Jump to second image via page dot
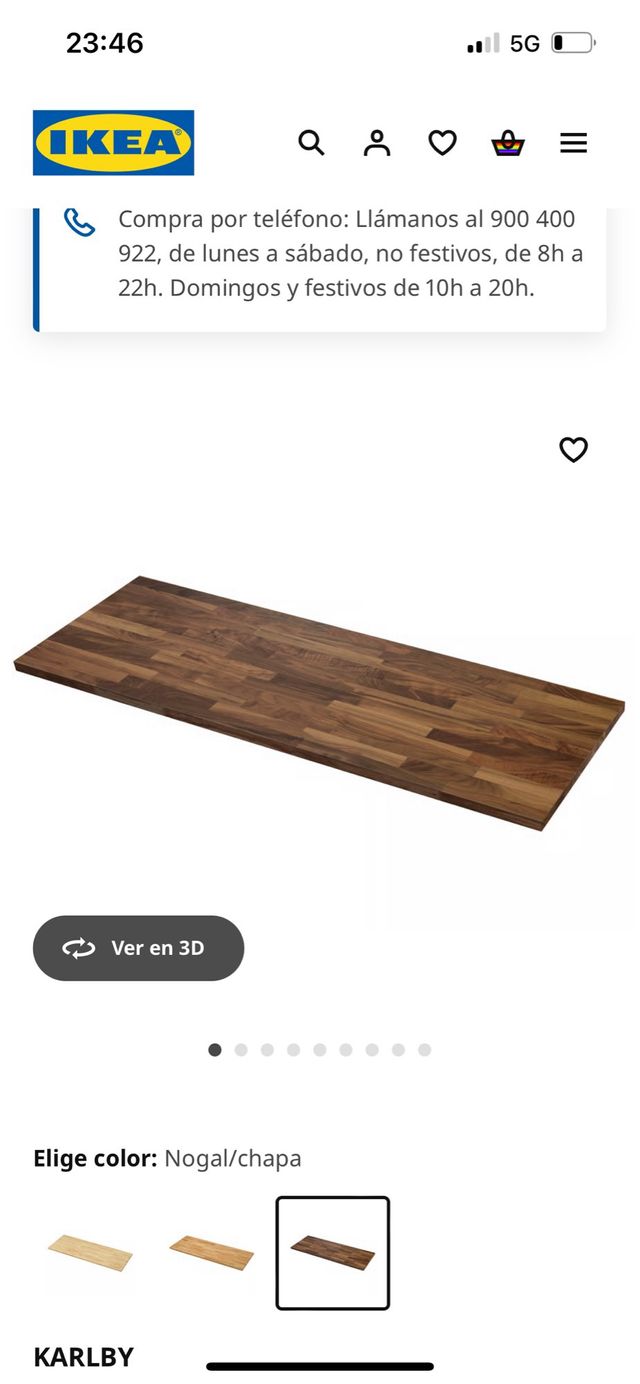The height and width of the screenshot is (1384, 640). click(x=241, y=1050)
